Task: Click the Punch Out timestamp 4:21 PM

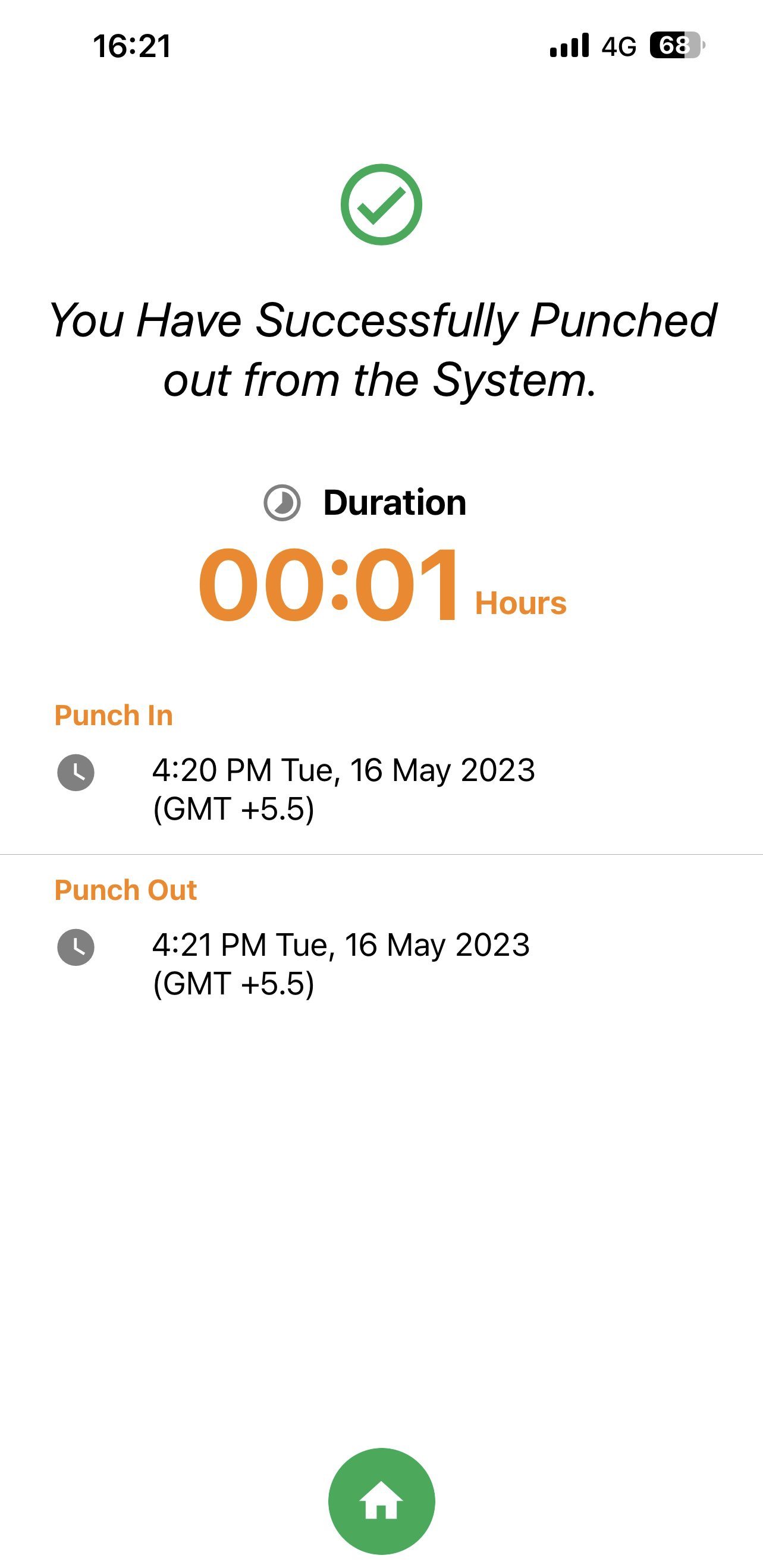Action: tap(341, 944)
